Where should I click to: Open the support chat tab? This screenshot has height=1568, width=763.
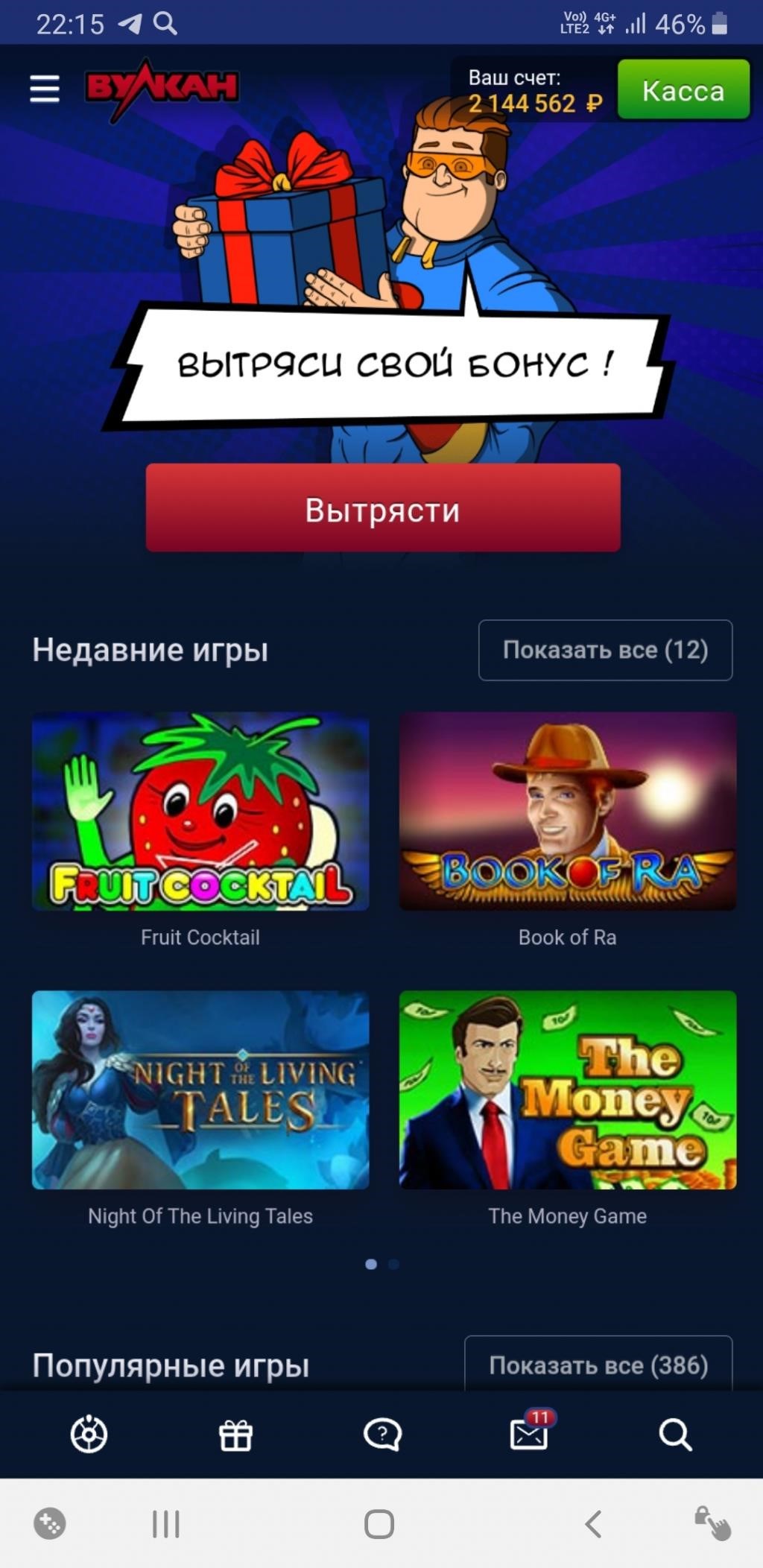[x=382, y=1434]
